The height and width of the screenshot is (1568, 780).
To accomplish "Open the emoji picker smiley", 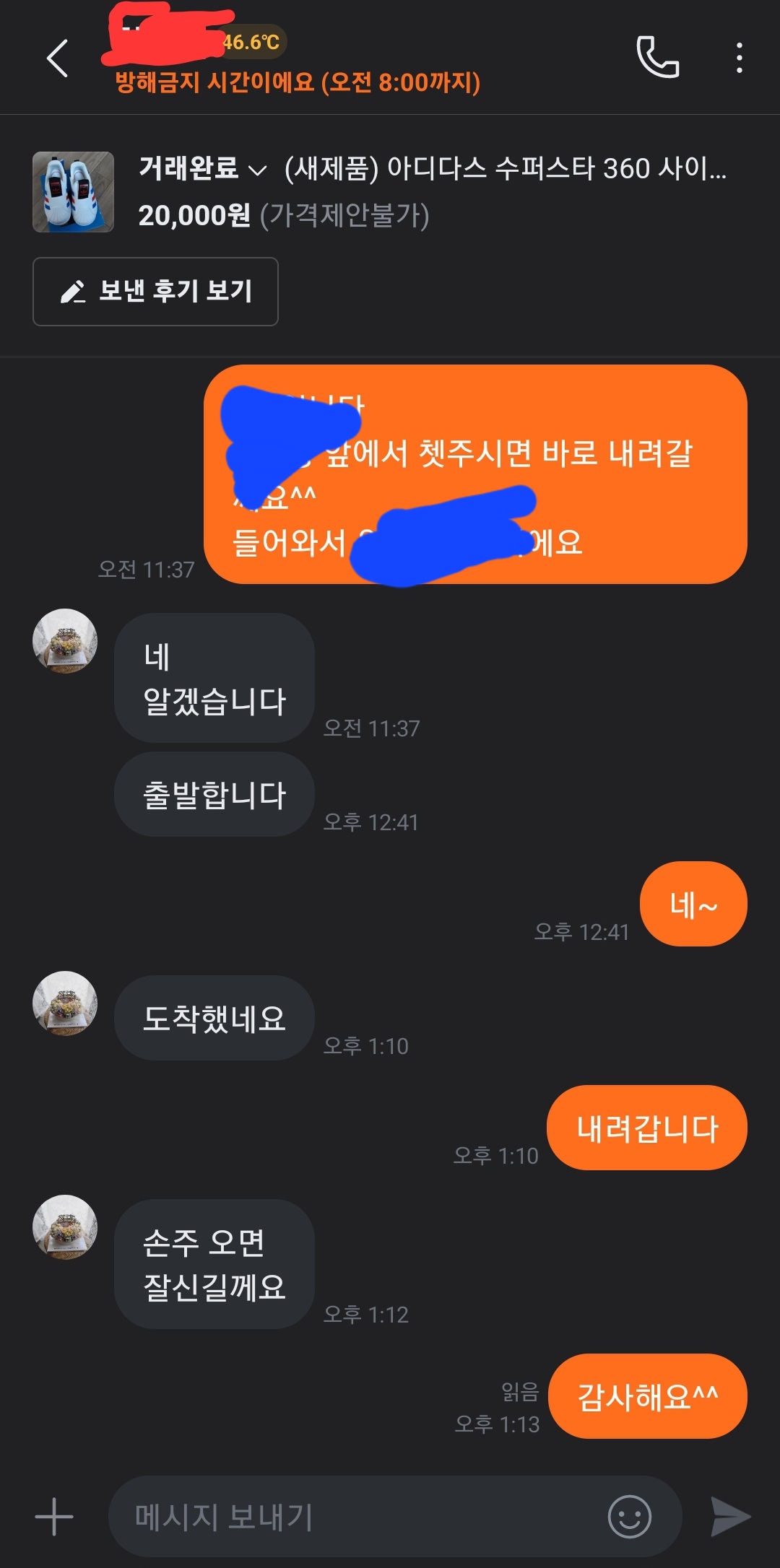I will pos(630,1516).
